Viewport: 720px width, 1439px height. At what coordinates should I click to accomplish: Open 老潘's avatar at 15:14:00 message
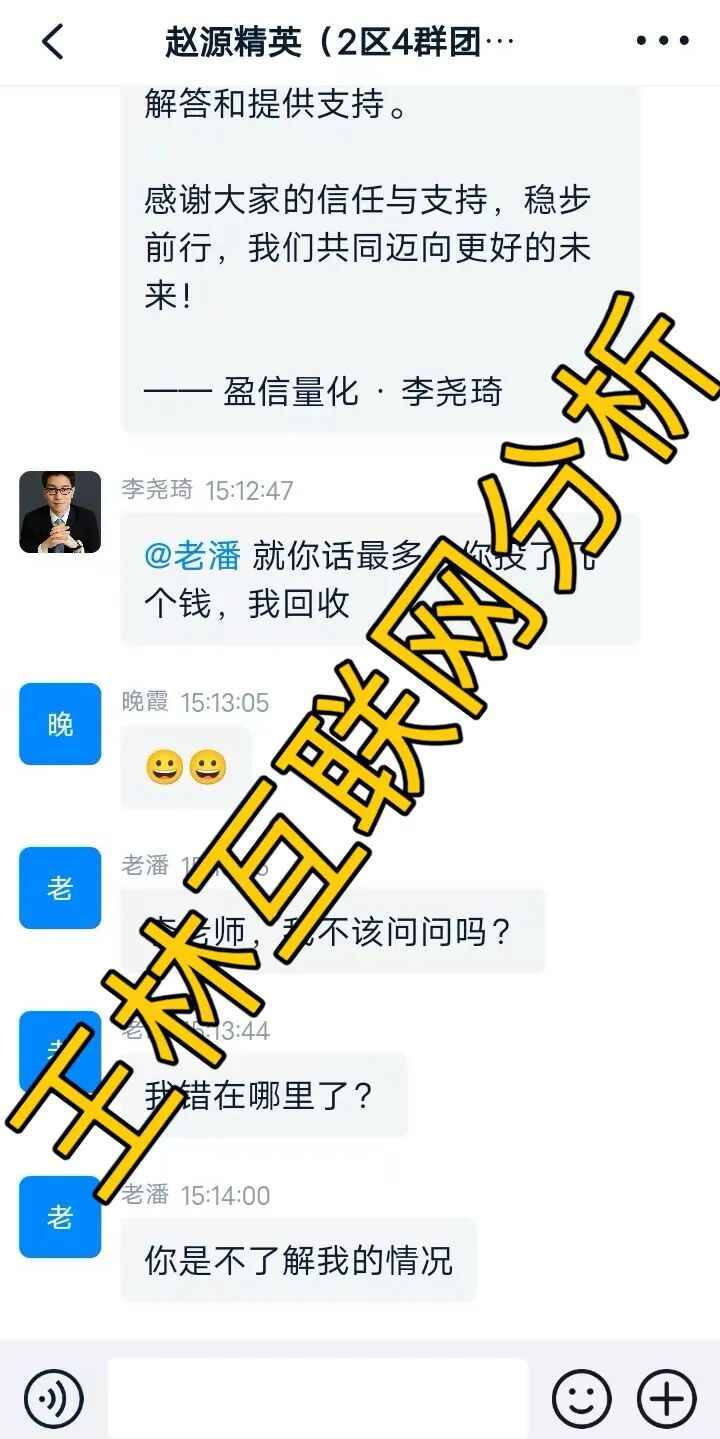click(60, 1217)
